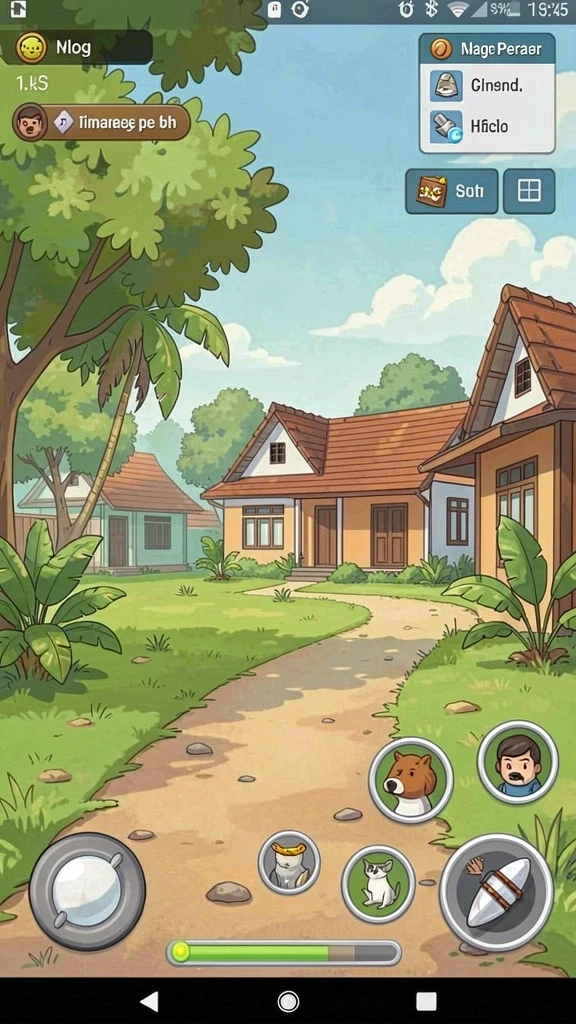
Task: Select the Glnend item in the panel
Action: (487, 86)
